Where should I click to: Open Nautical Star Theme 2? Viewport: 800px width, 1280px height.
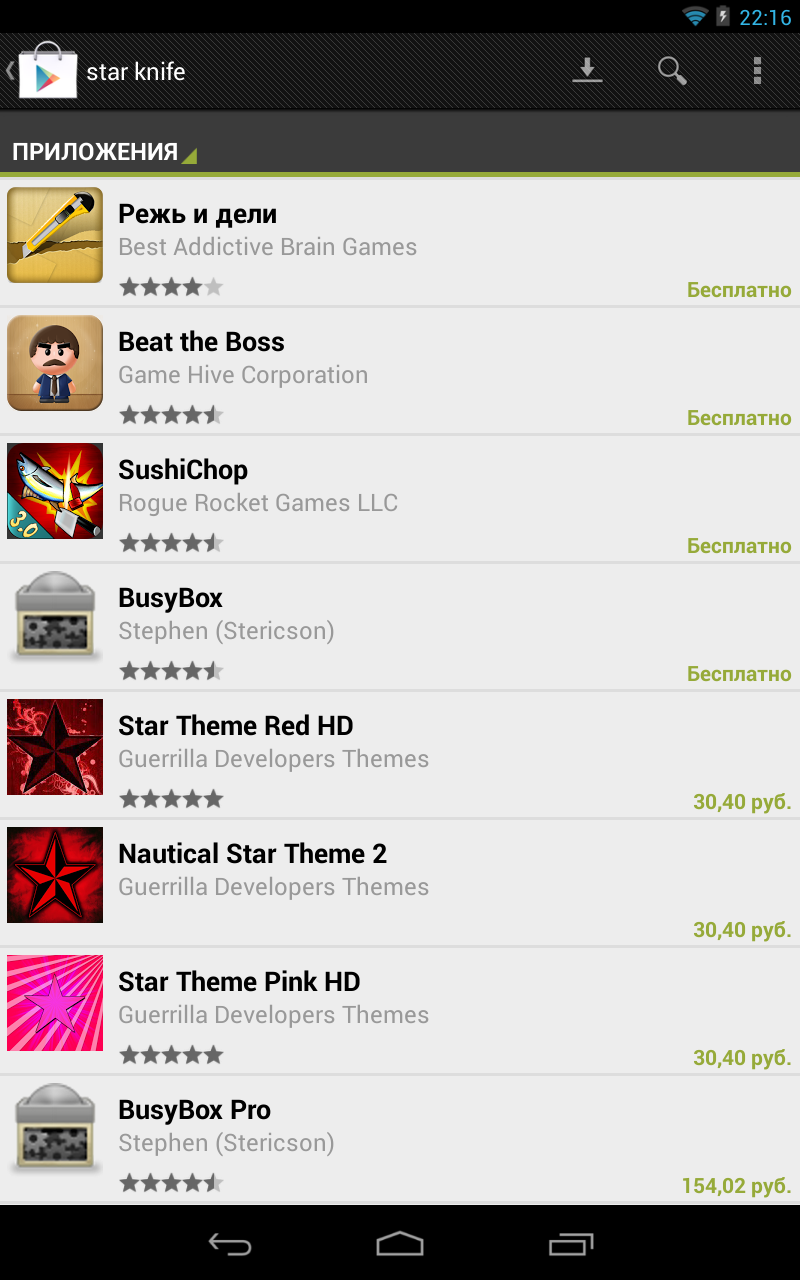400,883
